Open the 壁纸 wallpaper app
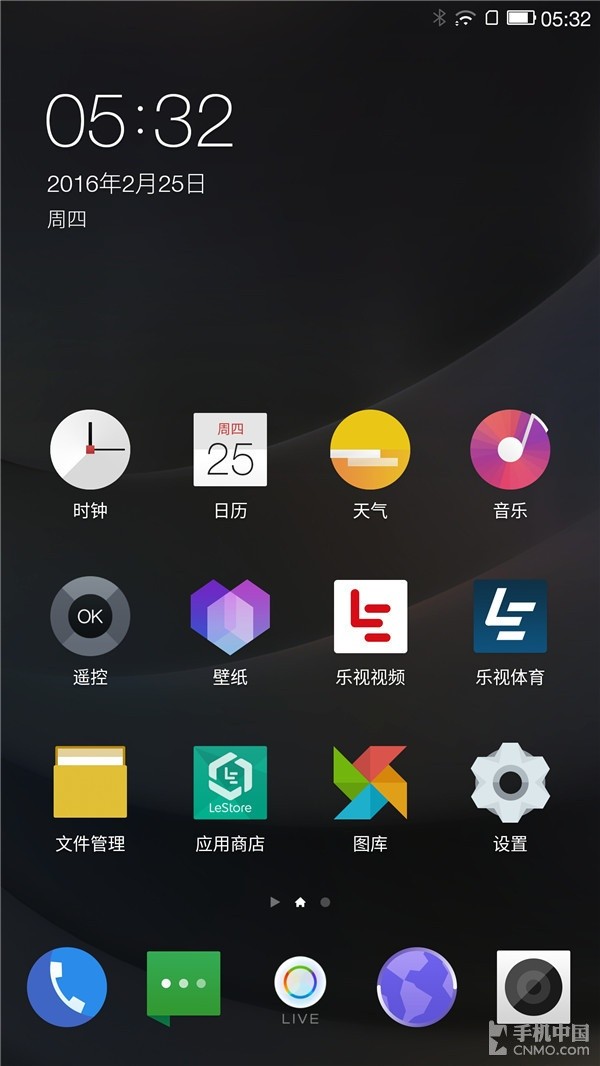 [x=230, y=617]
